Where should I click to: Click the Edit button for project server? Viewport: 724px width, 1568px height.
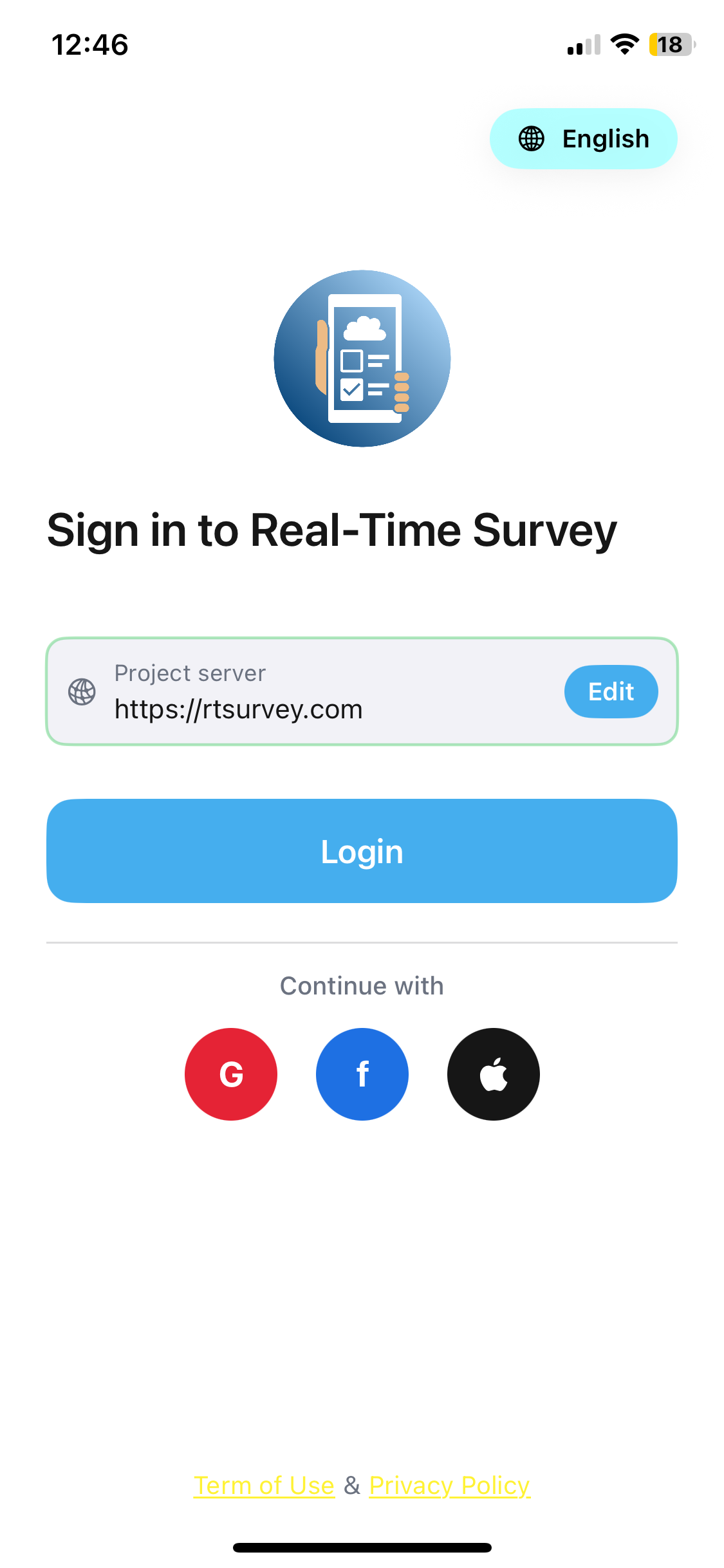[611, 691]
